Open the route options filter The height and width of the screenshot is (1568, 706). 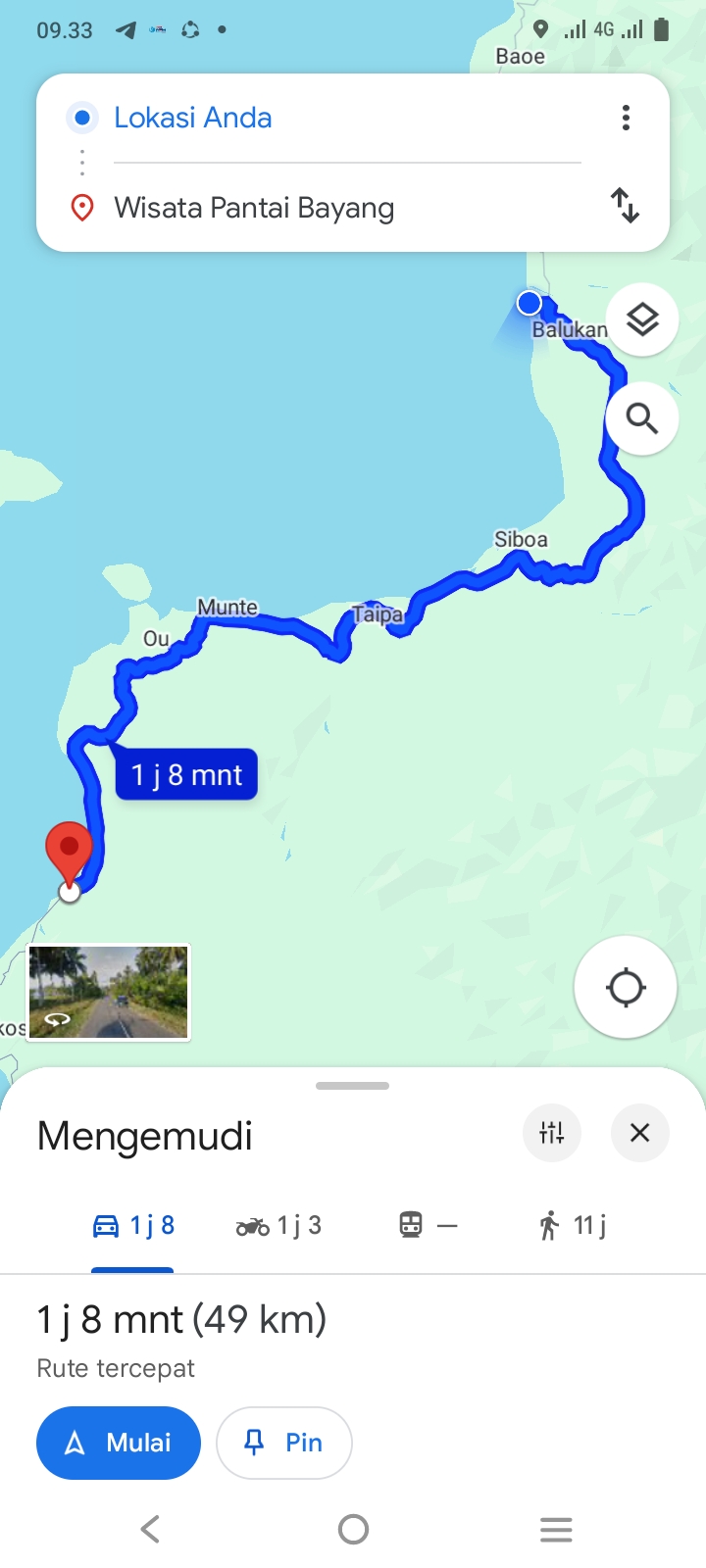point(552,1133)
